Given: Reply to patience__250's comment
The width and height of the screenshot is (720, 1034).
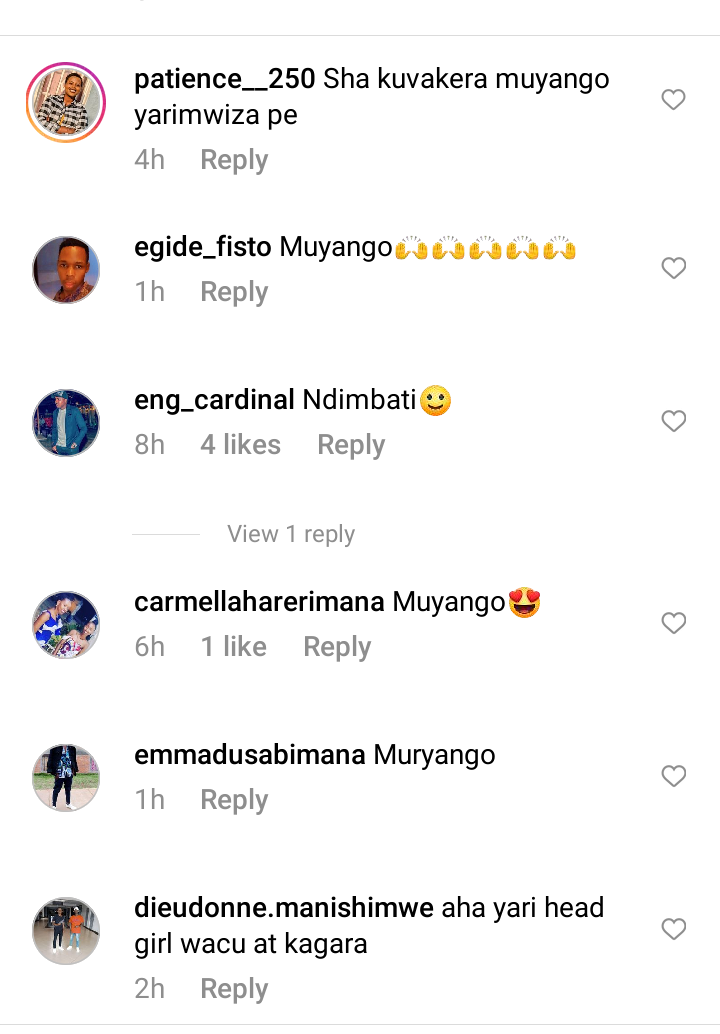Looking at the screenshot, I should pos(234,160).
